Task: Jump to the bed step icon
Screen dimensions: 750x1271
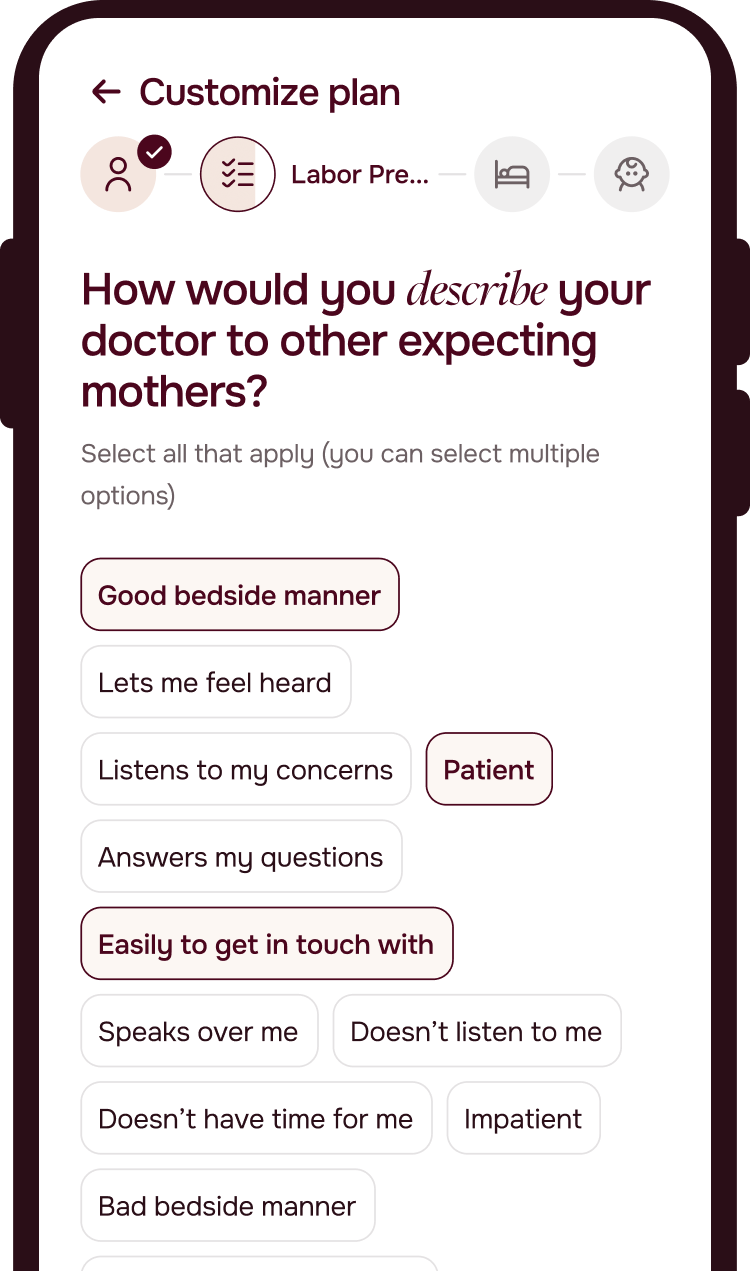Action: (x=512, y=174)
